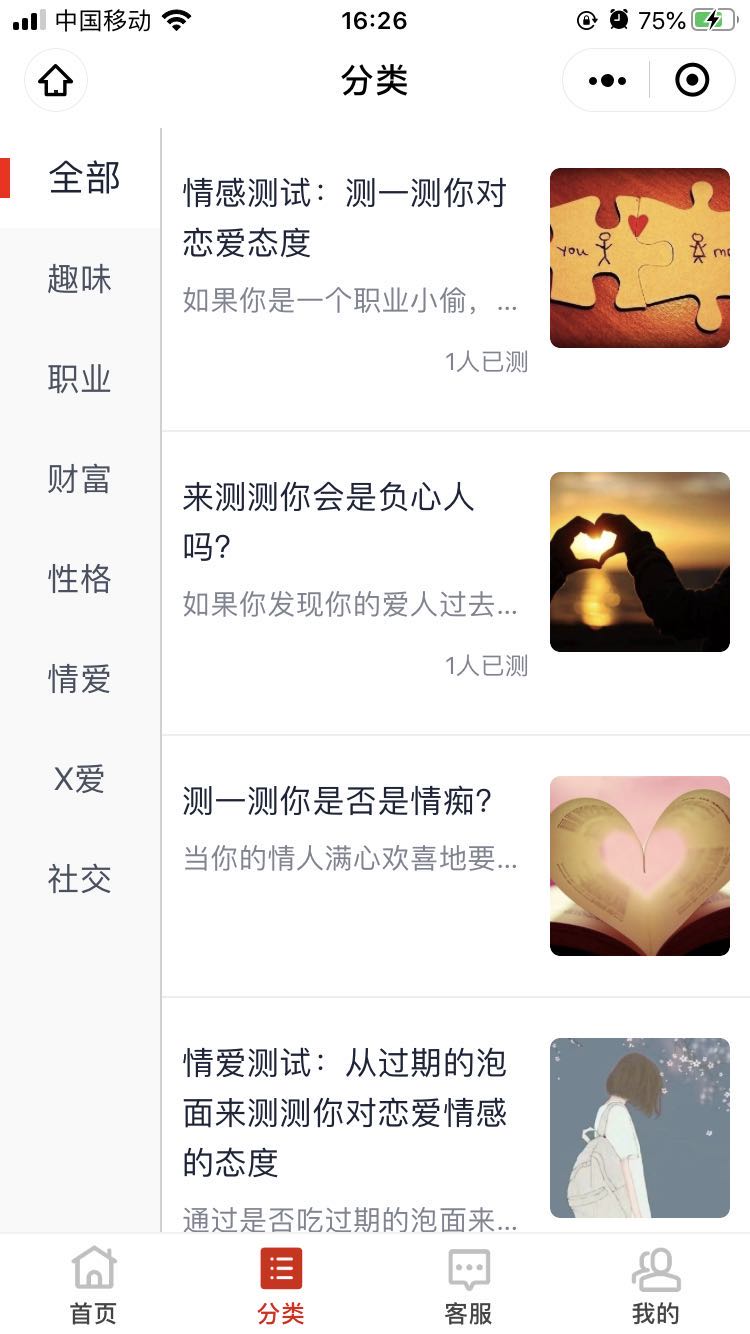Viewport: 750px width, 1334px height.
Task: Open test 来测测你会是负心人吗?
Action: pyautogui.click(x=456, y=584)
